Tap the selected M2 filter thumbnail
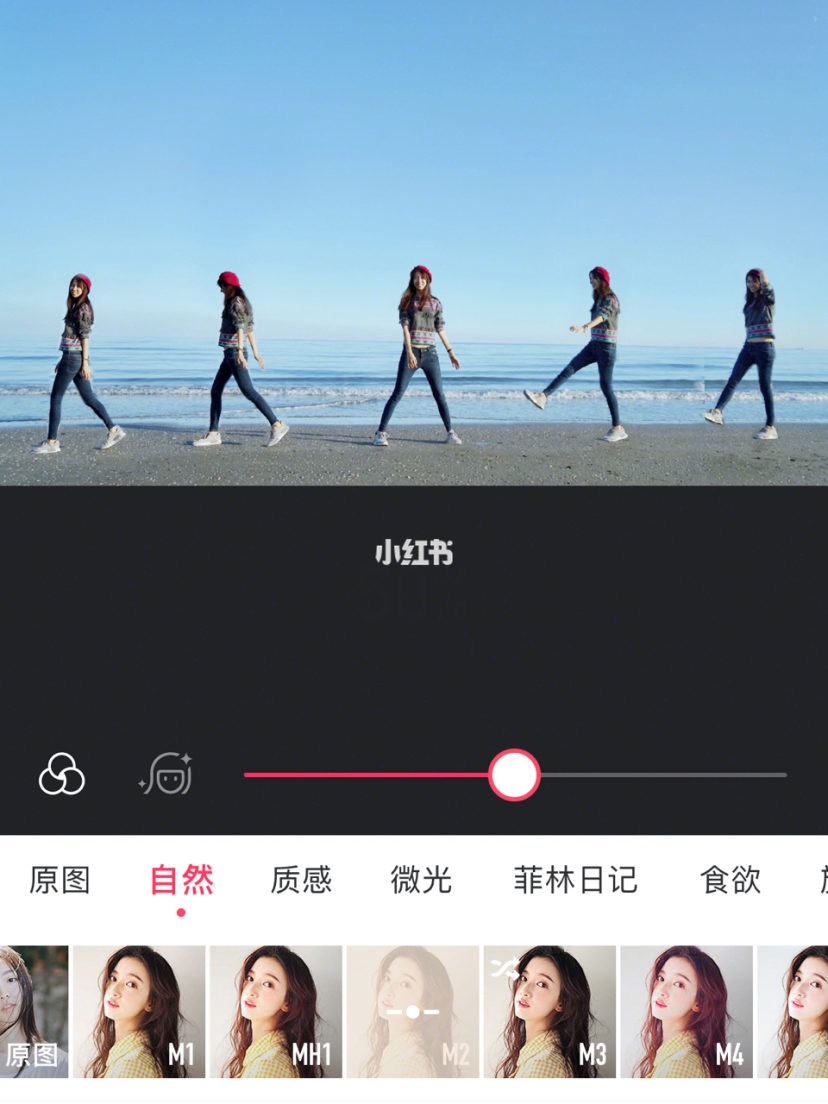This screenshot has width=828, height=1104. tap(413, 1011)
